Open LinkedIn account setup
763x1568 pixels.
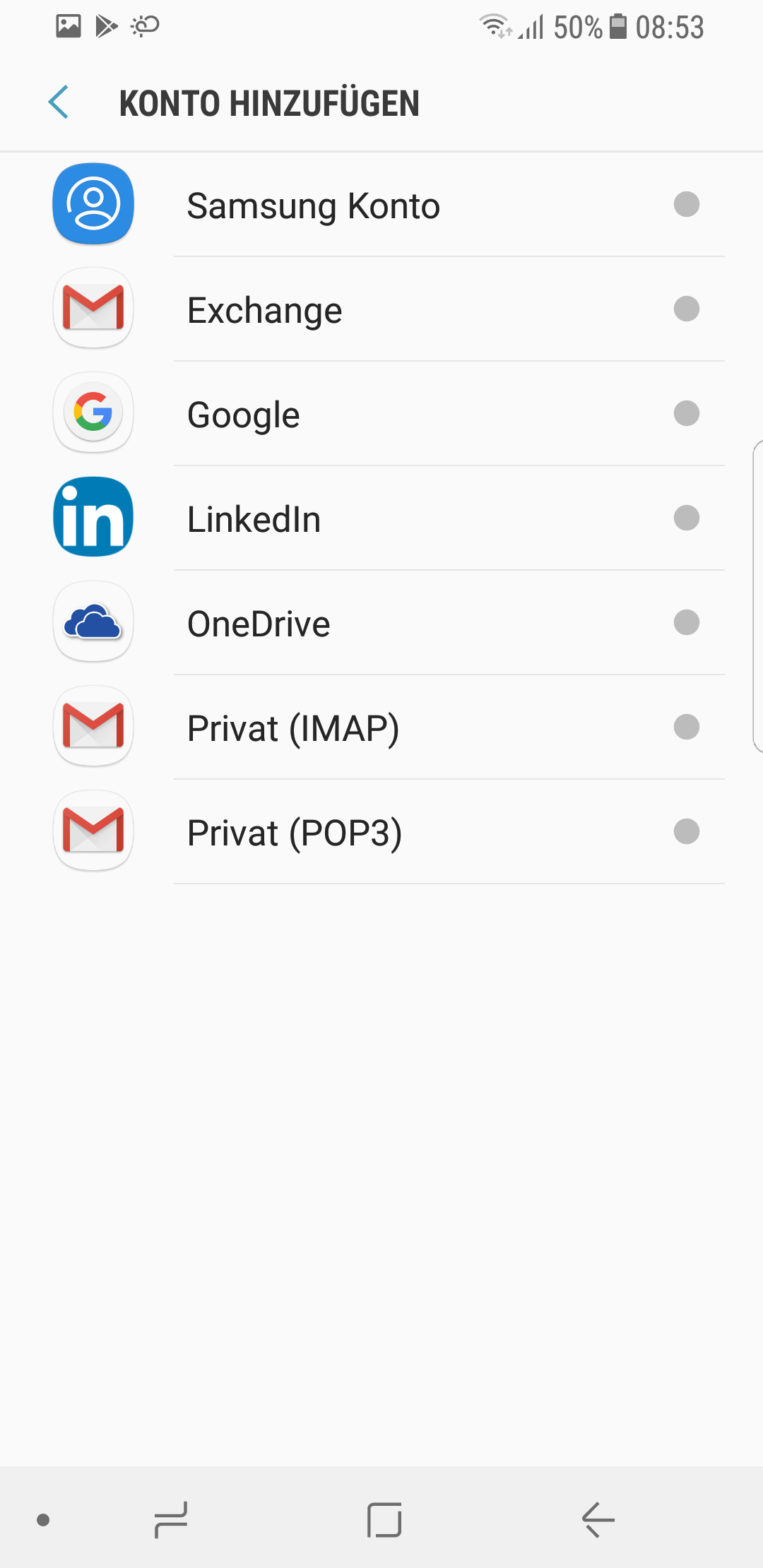coord(381,518)
